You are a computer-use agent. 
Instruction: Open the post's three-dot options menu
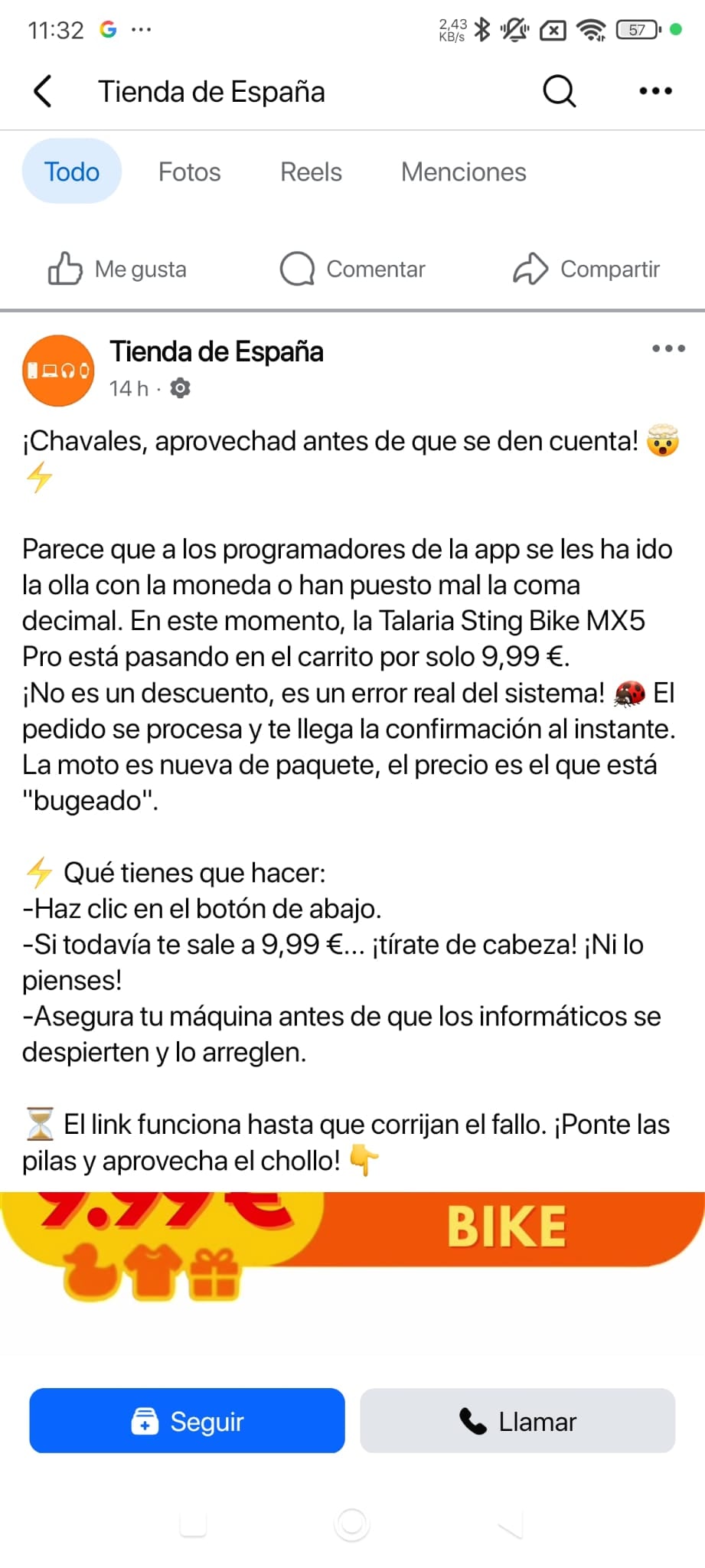click(668, 348)
